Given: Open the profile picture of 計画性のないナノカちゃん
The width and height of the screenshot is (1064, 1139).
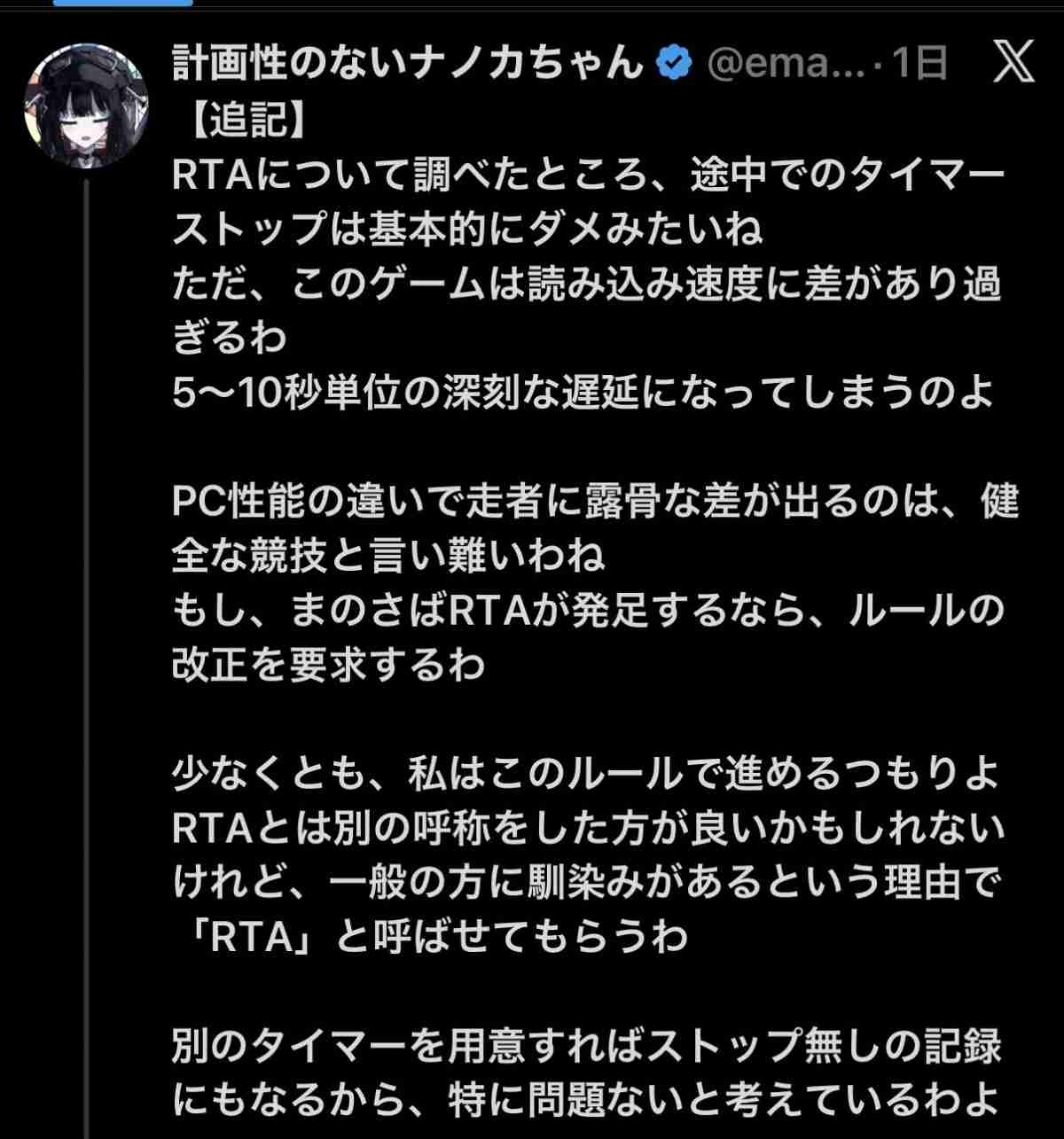Looking at the screenshot, I should point(86,106).
